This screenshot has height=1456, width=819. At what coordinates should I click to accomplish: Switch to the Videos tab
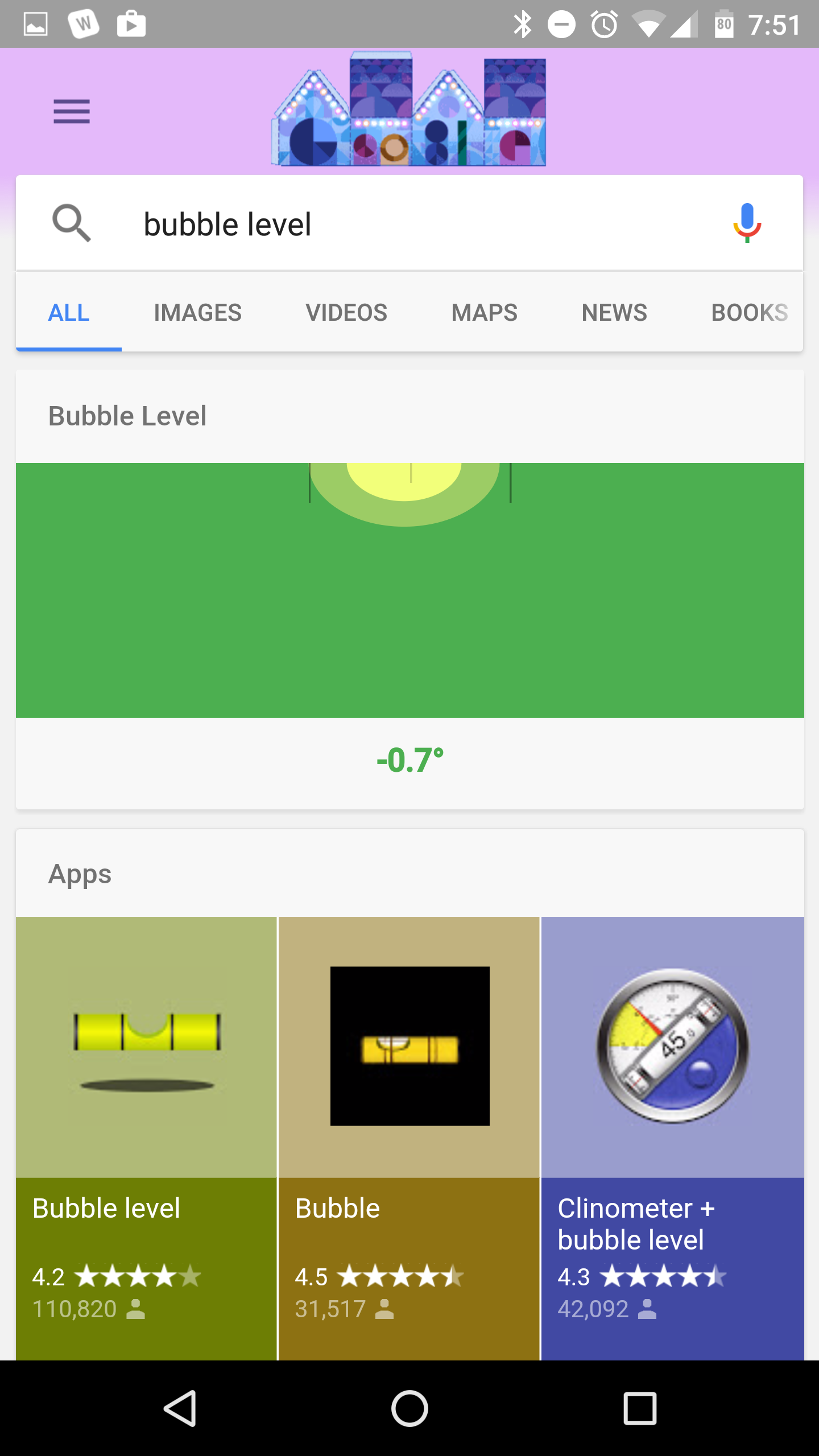[346, 312]
